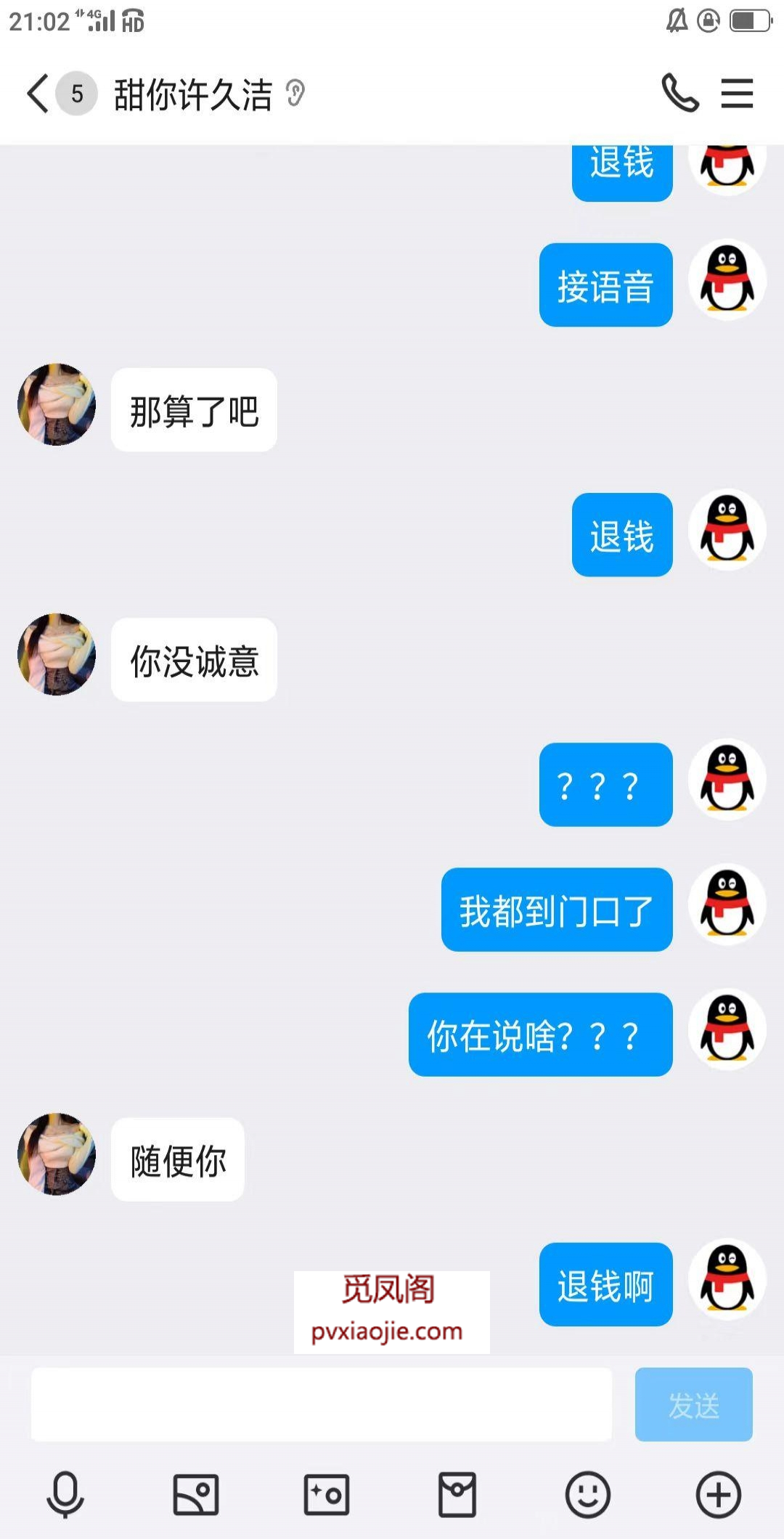Open the red packet icon in toolbar
The height and width of the screenshot is (1539, 784).
457,1493
